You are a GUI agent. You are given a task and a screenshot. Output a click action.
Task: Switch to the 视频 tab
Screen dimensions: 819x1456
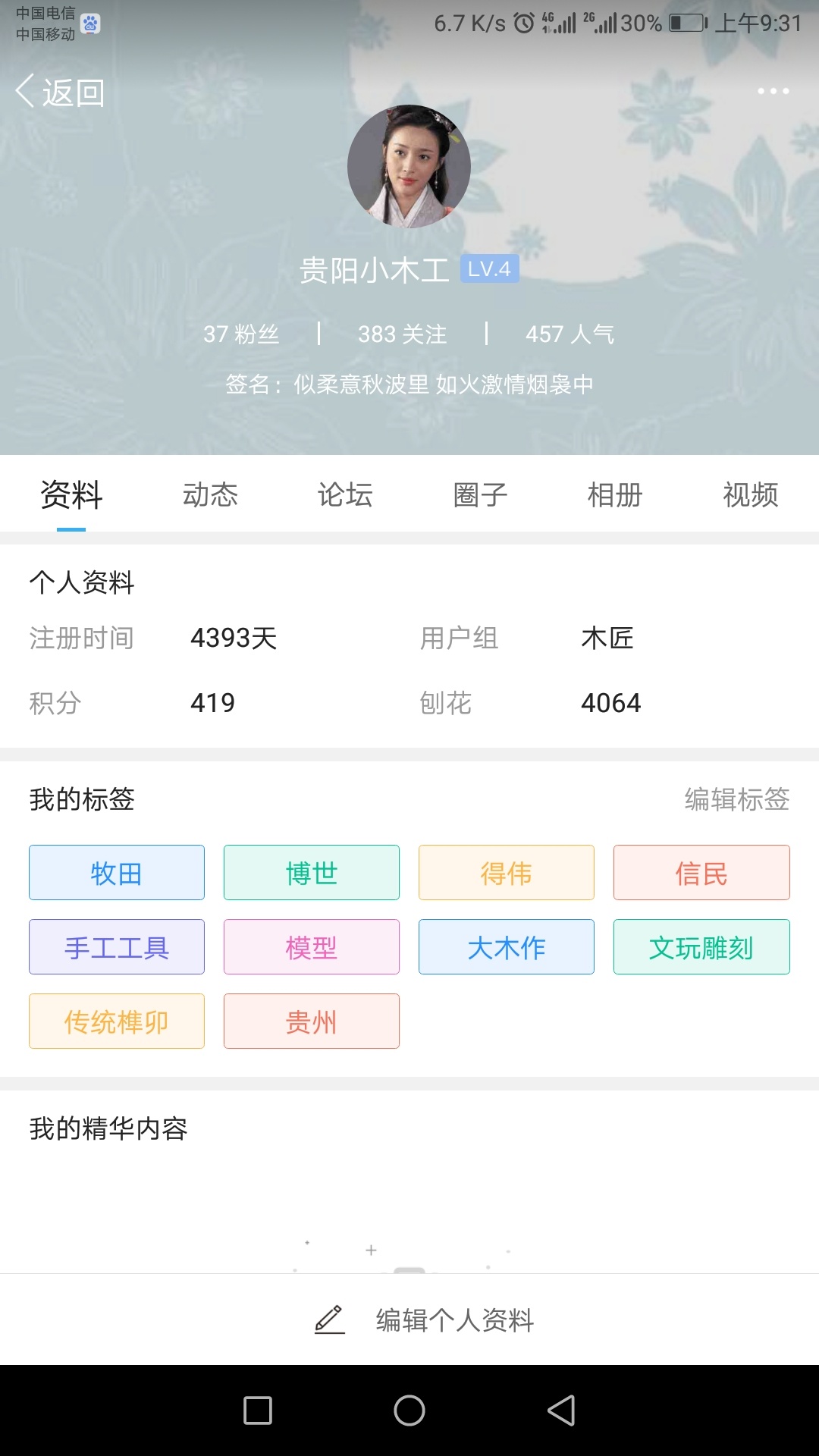coord(750,495)
